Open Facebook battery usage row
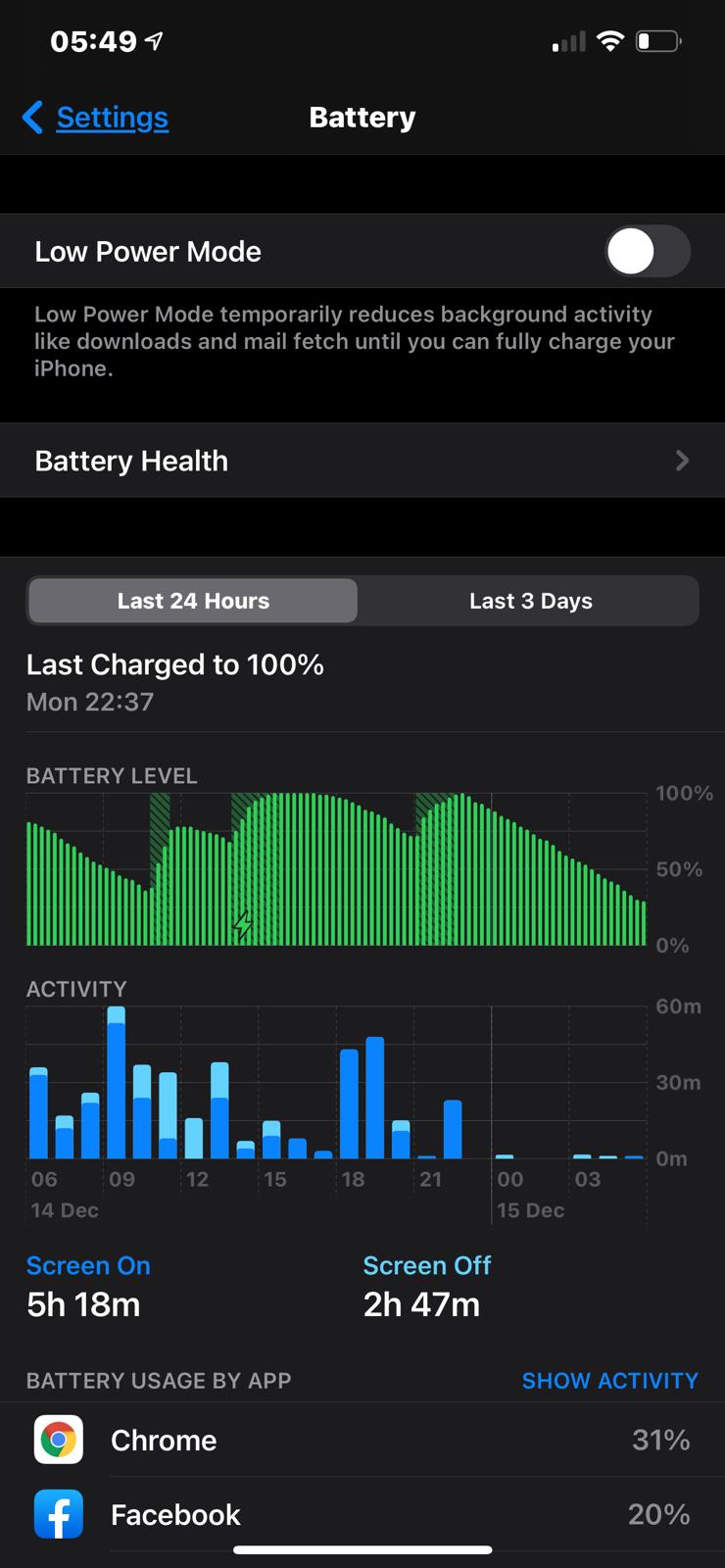Screen dimensions: 725x1568 (x=362, y=1514)
